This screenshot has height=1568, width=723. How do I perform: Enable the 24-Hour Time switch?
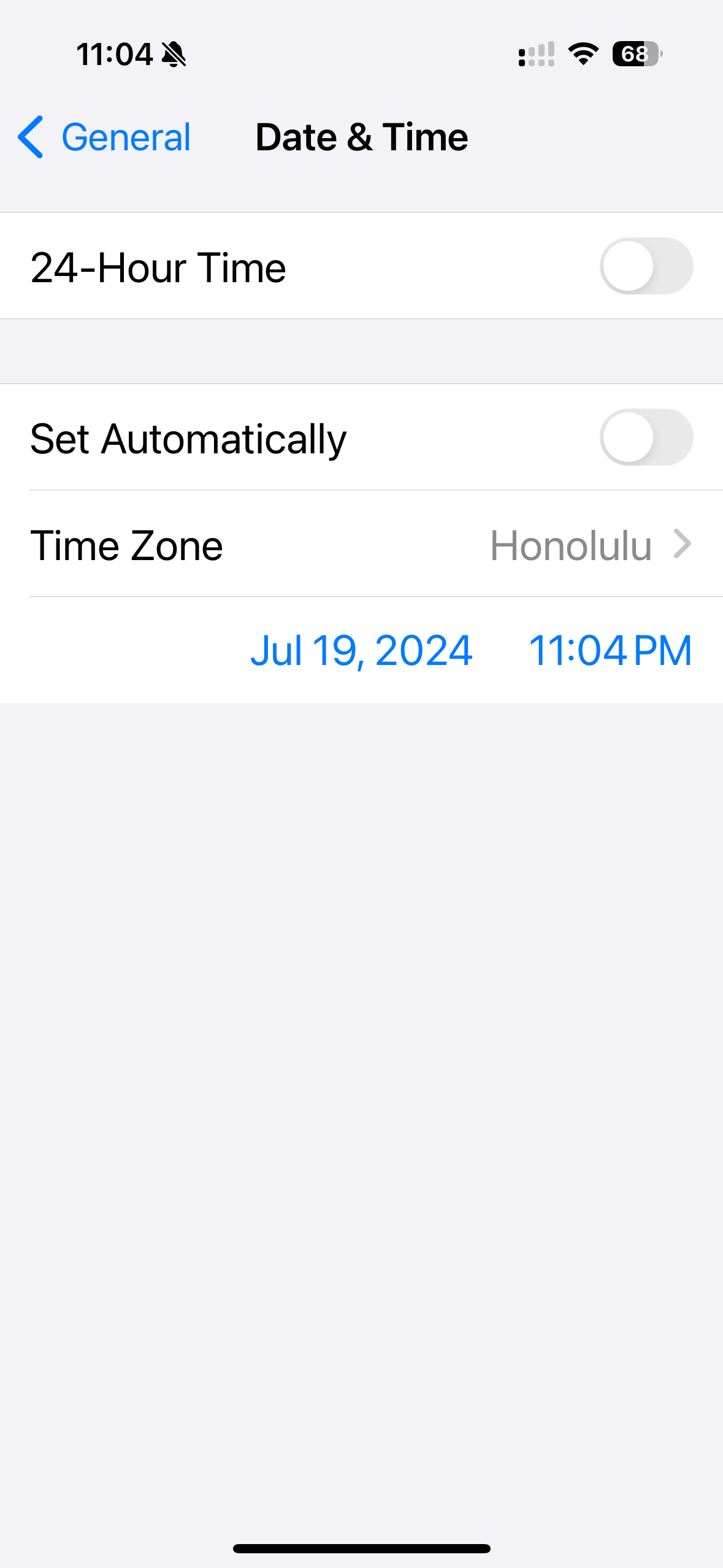646,266
